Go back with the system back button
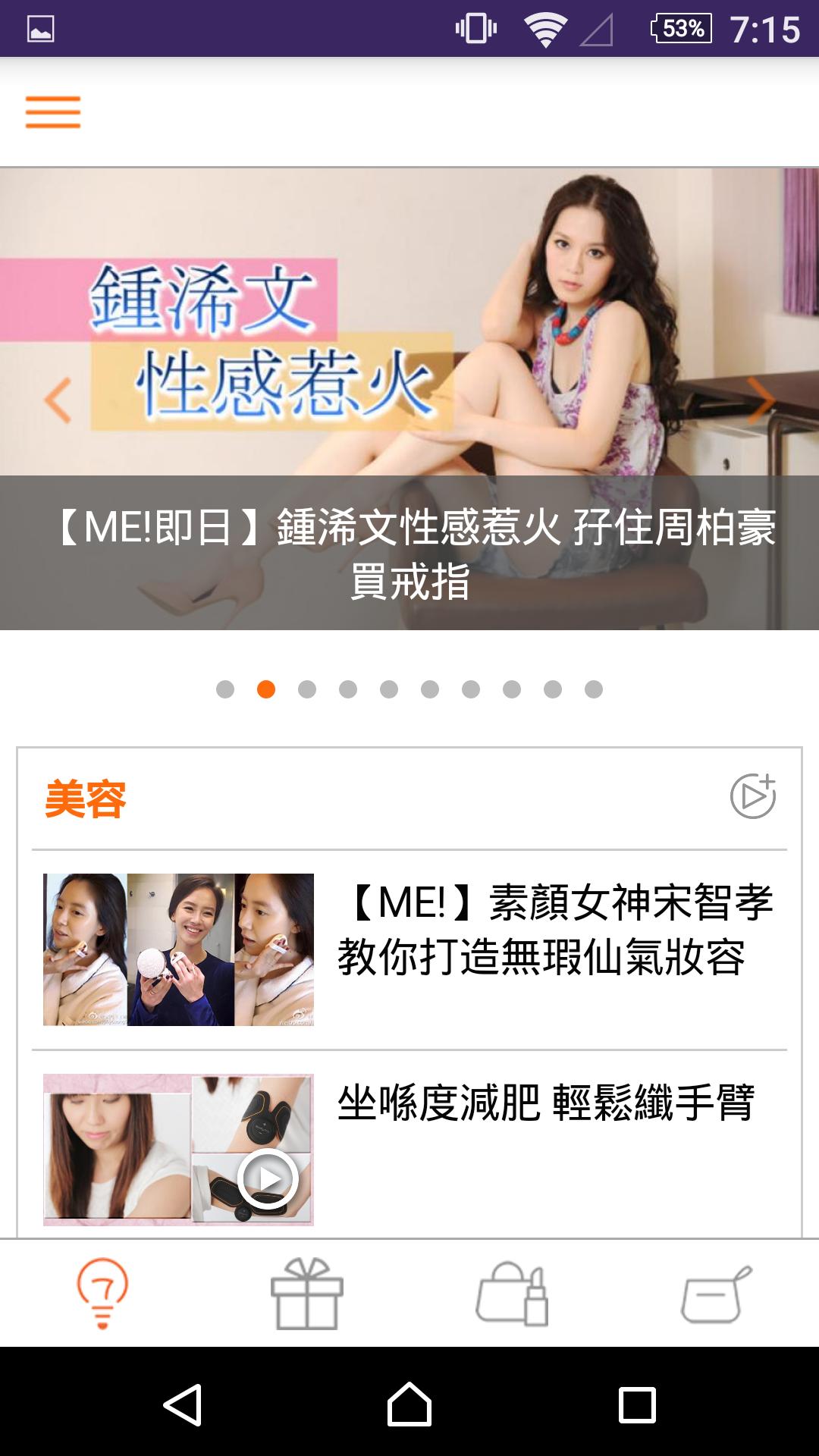Viewport: 819px width, 1456px height. coord(182,1404)
